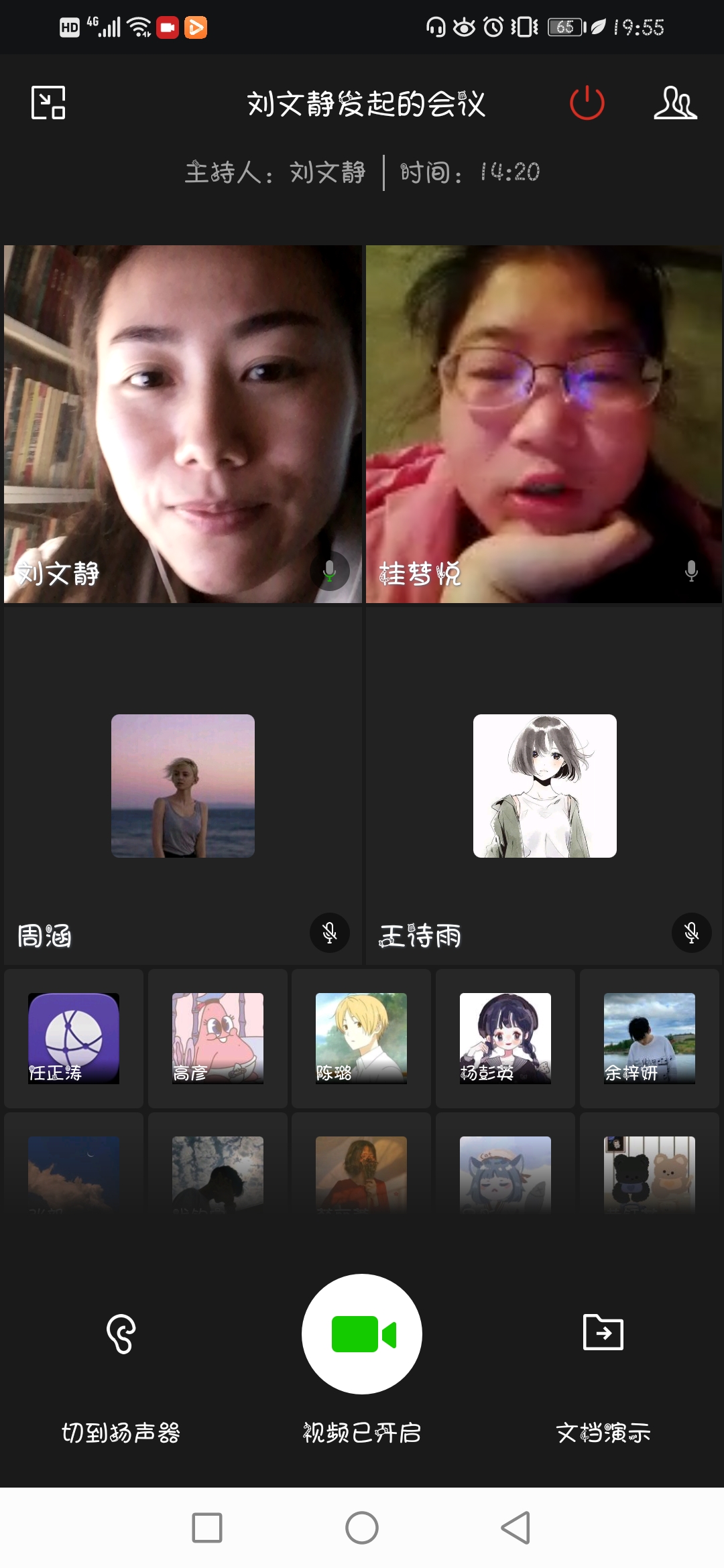Go back with the system back button
The width and height of the screenshot is (724, 1568).
(516, 1528)
